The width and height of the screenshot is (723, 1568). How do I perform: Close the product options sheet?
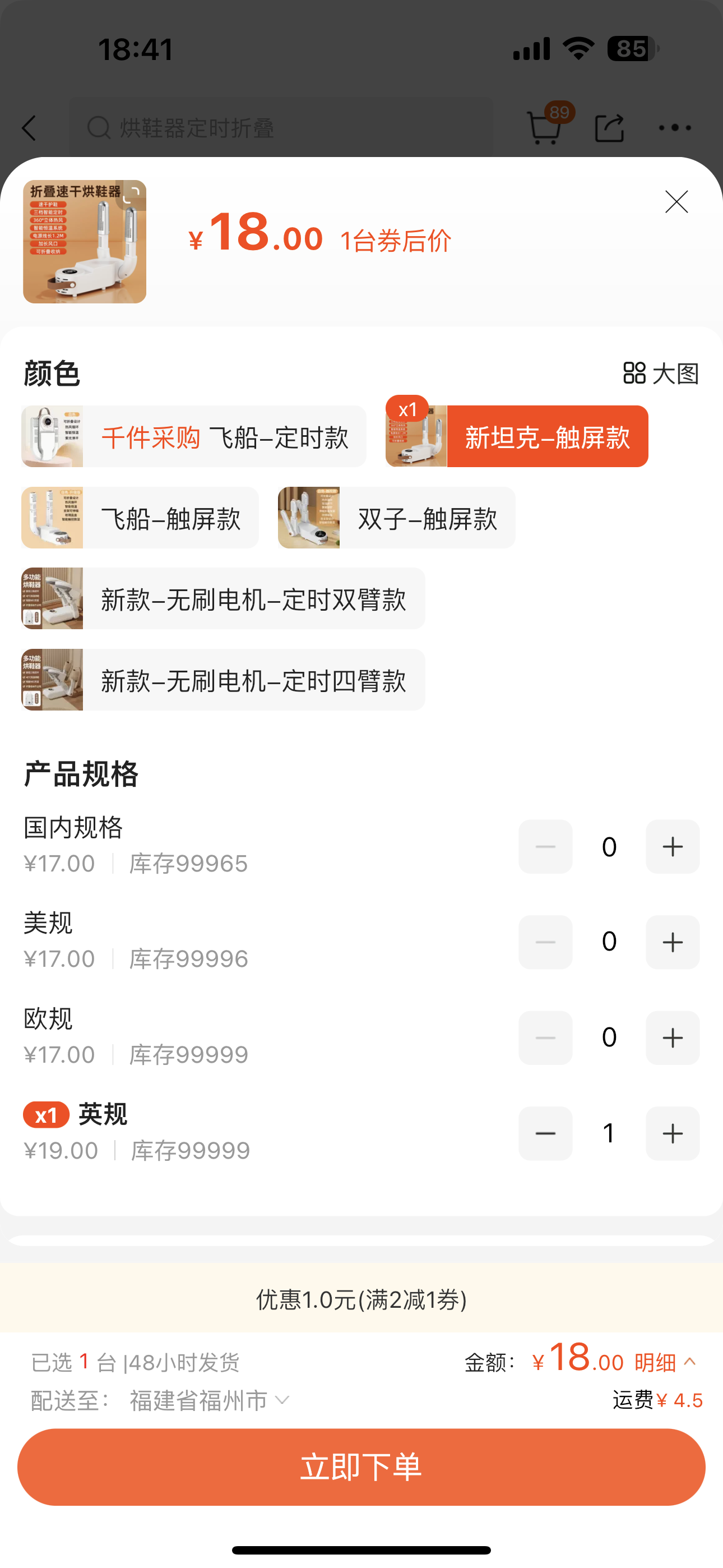tap(676, 202)
